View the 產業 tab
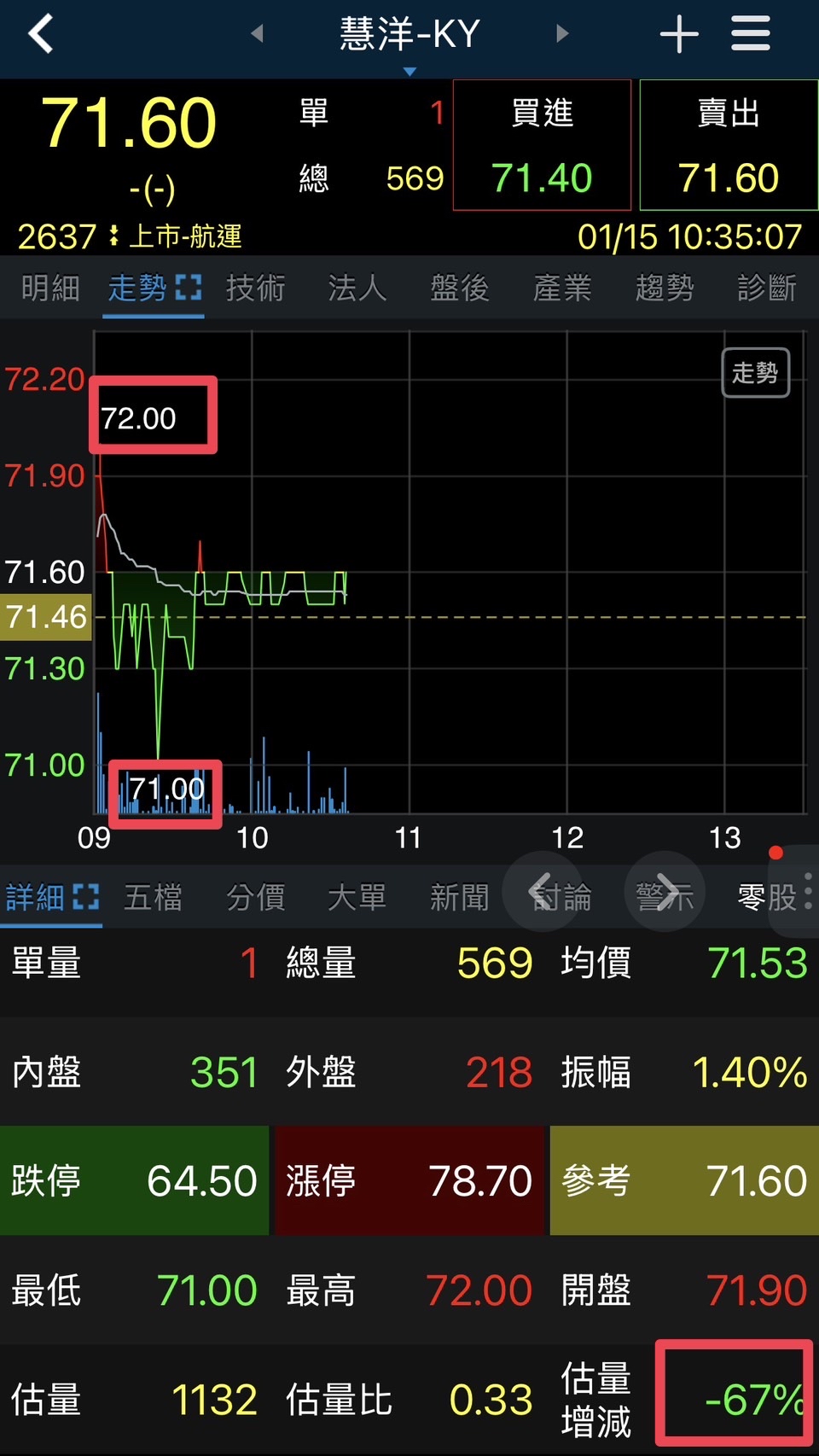Viewport: 819px width, 1456px height. coord(562,288)
